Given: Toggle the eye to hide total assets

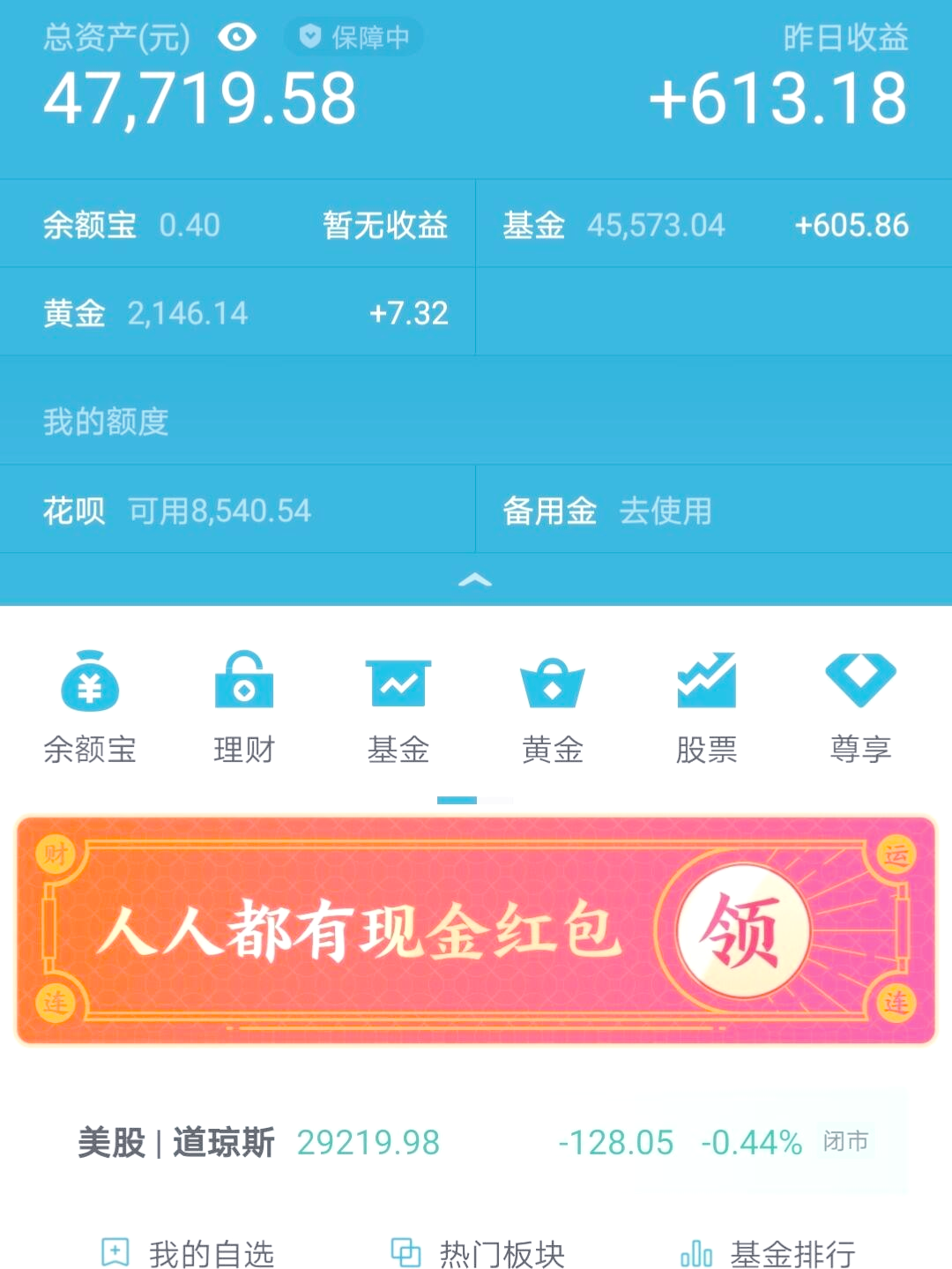Looking at the screenshot, I should pyautogui.click(x=234, y=37).
